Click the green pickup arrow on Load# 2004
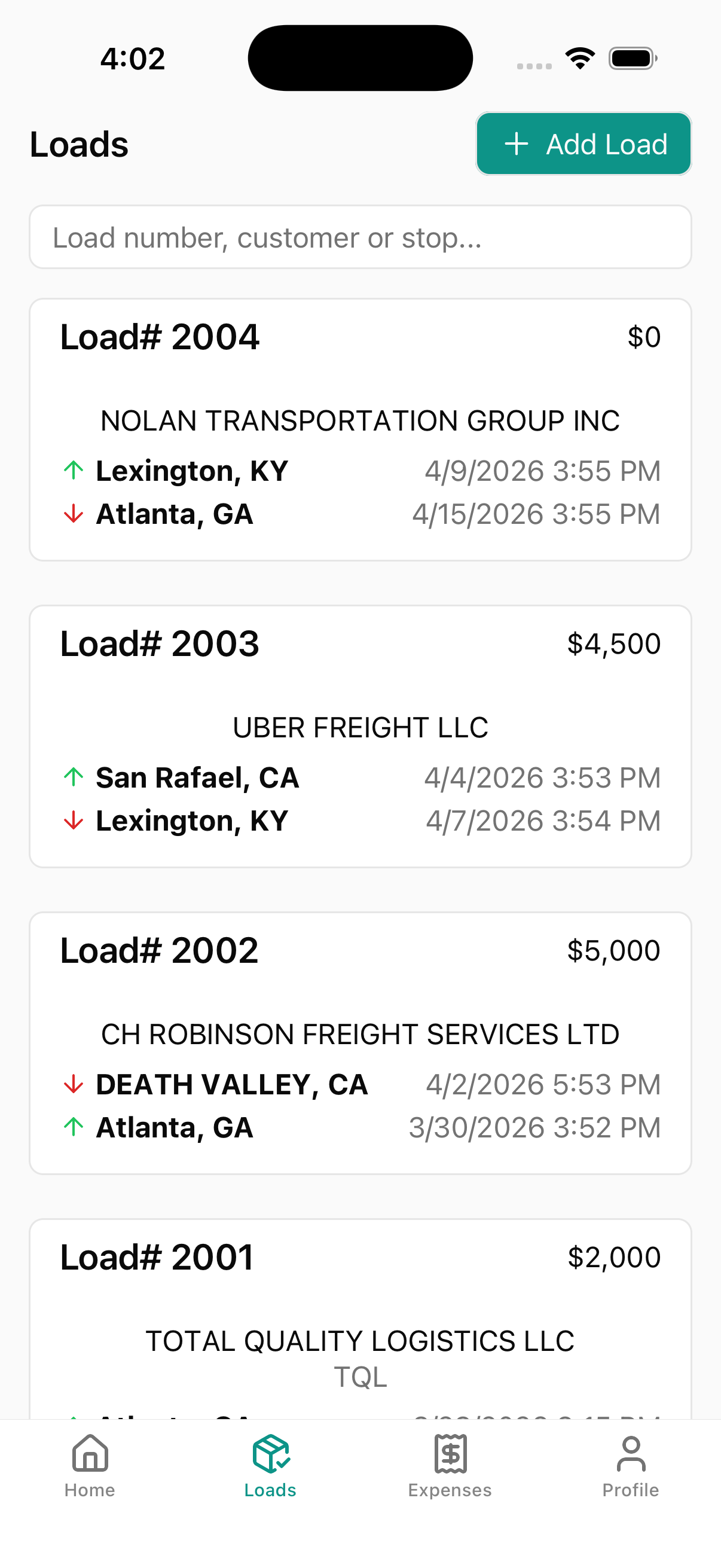Image resolution: width=721 pixels, height=1568 pixels. tap(73, 470)
